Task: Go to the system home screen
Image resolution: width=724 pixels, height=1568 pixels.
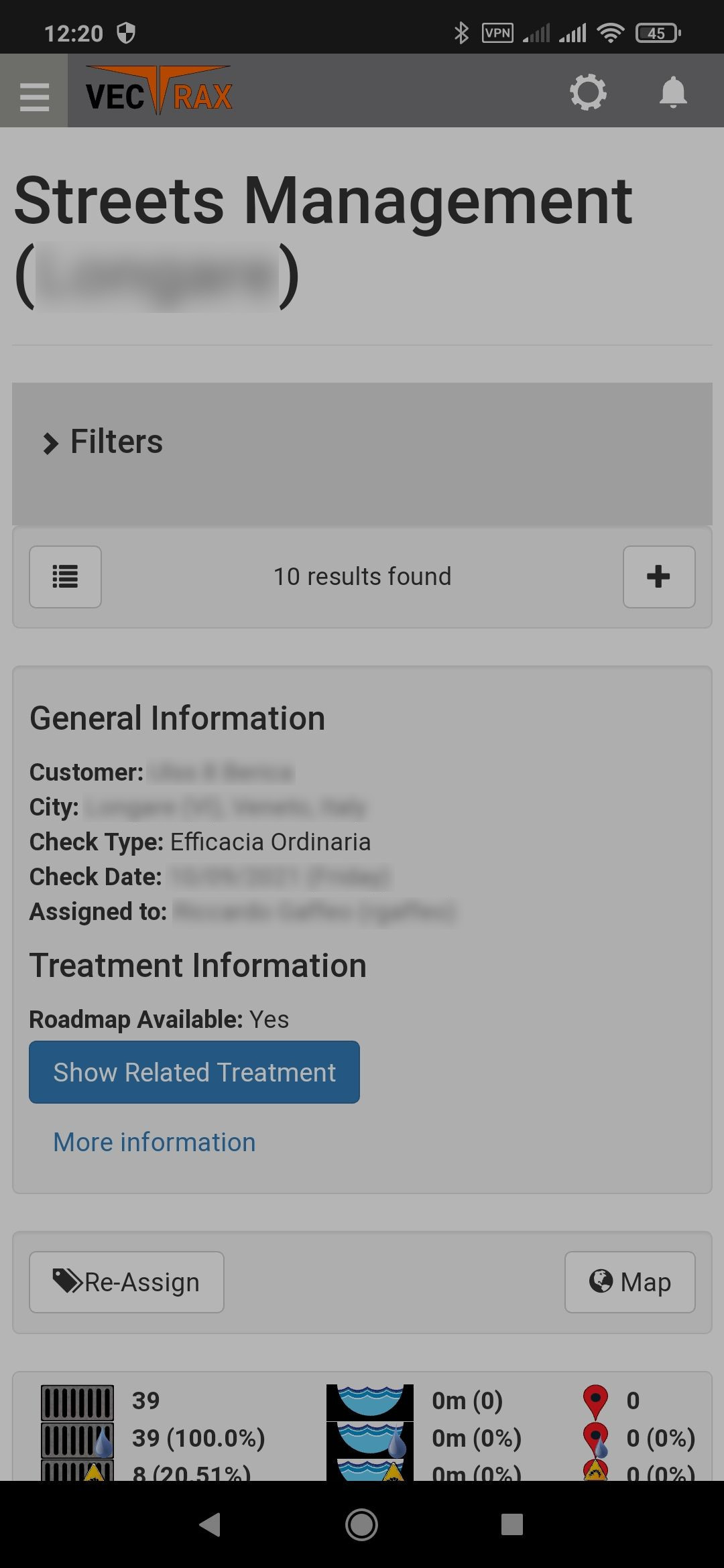Action: [361, 1524]
